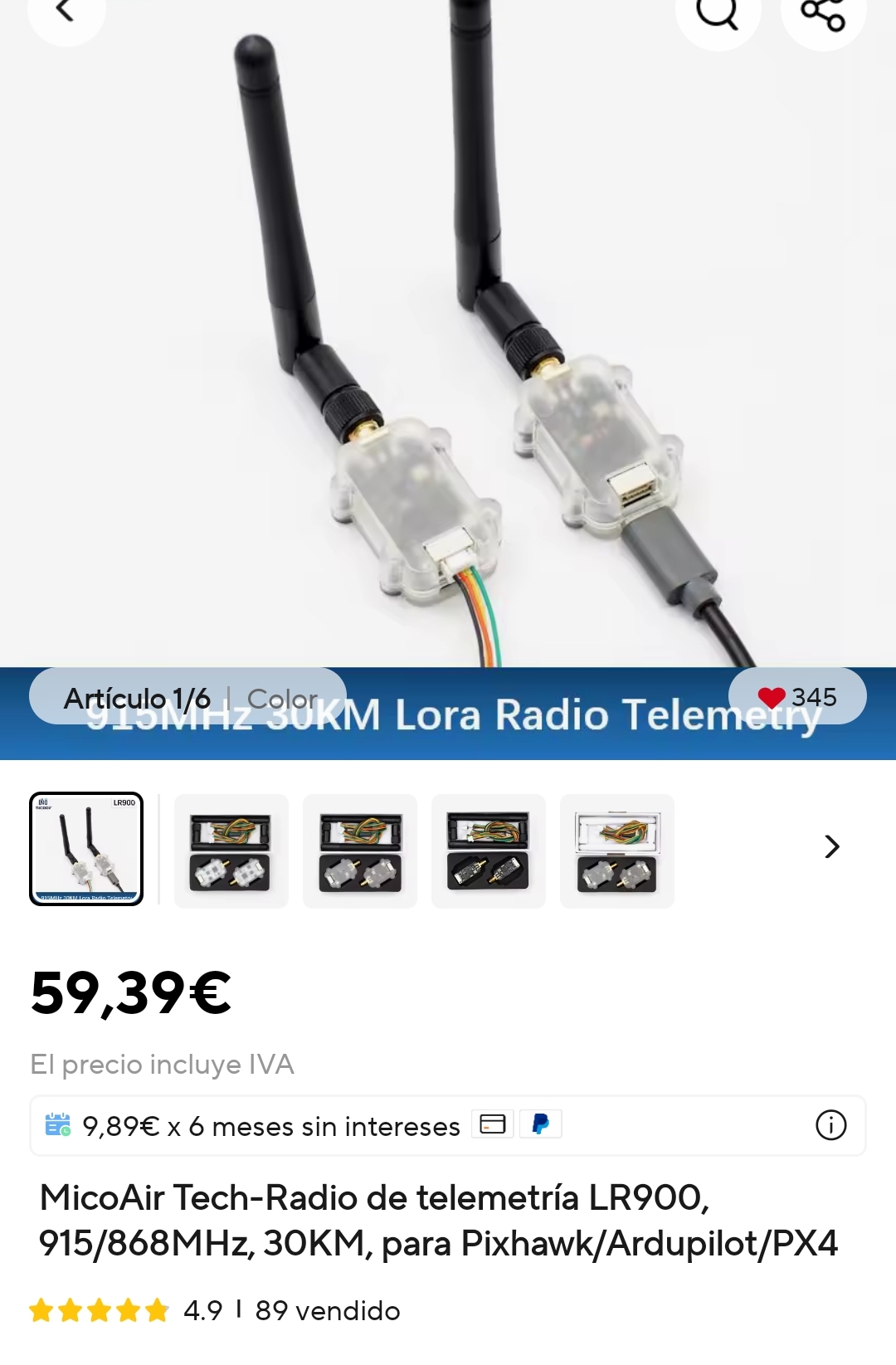
Task: Select the thumbnail showing two antennas
Action: (x=86, y=849)
